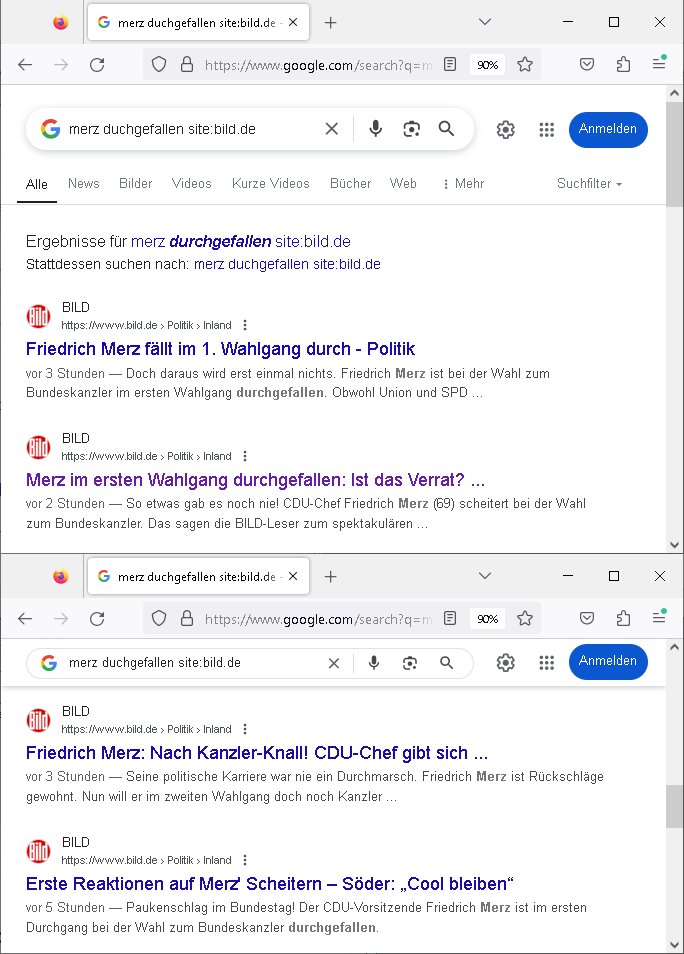Viewport: 684px width, 954px height.
Task: Switch to the Web tab
Action: coord(403,183)
